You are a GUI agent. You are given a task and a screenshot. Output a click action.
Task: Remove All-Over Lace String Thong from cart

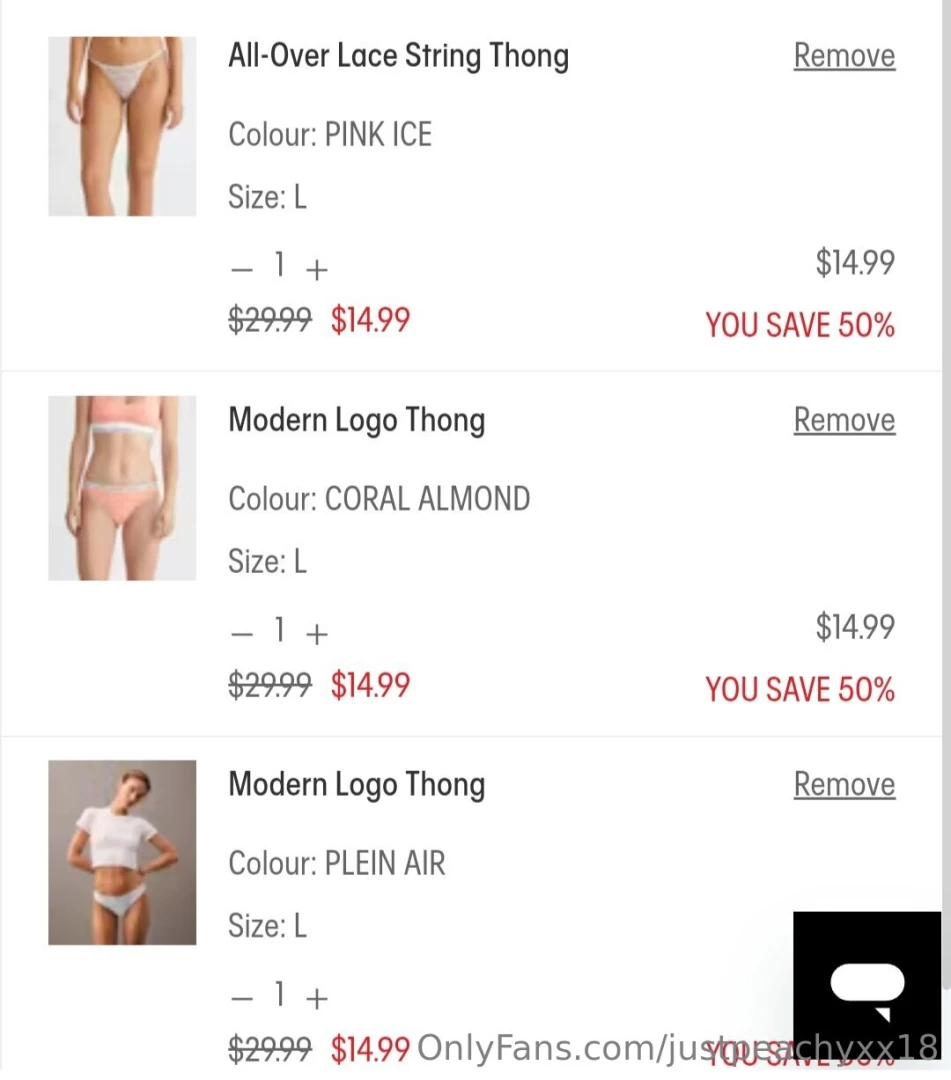click(x=844, y=56)
